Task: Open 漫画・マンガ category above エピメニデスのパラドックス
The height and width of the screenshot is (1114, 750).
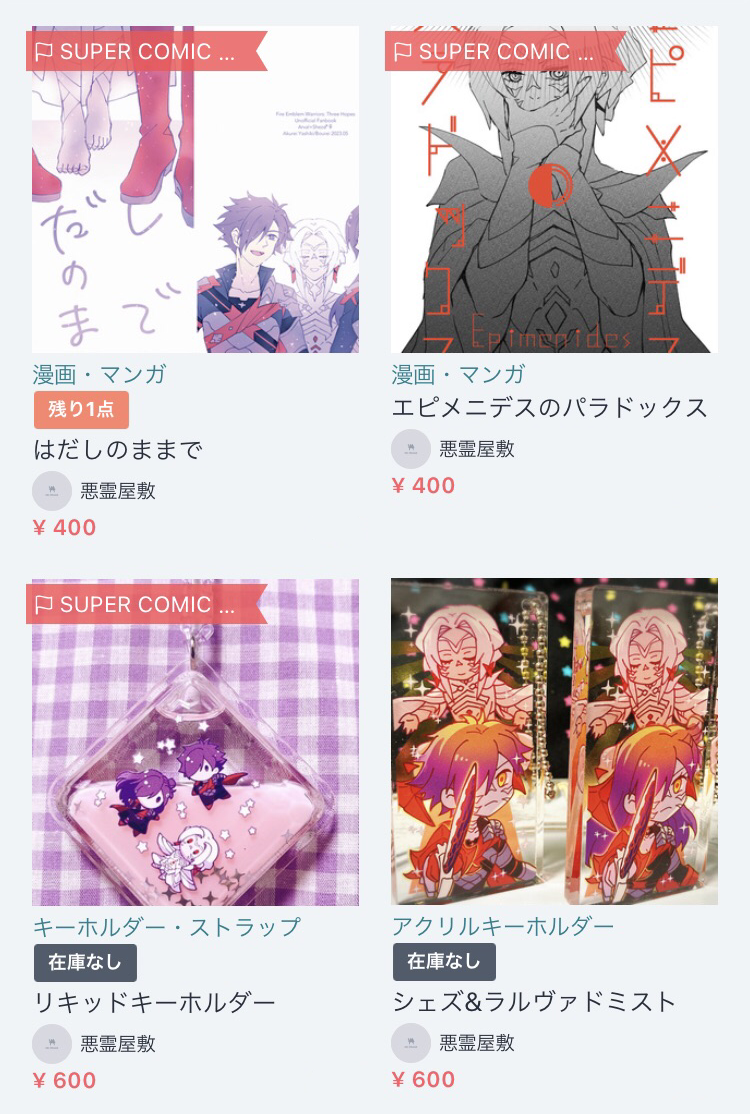Action: 458,375
